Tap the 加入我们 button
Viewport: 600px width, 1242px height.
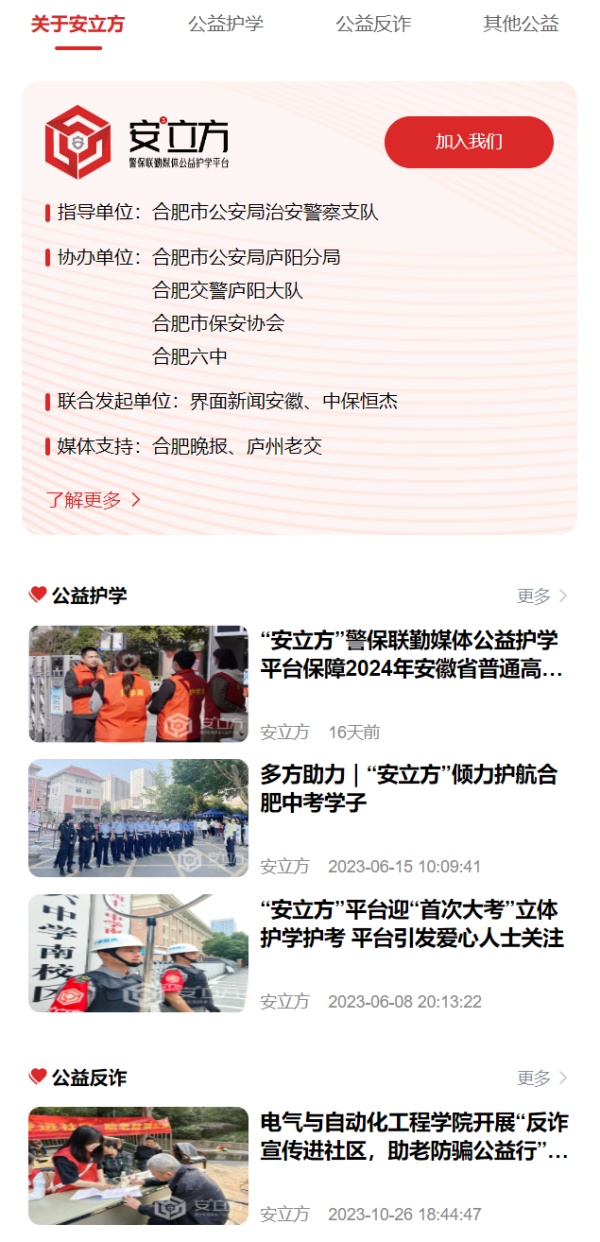click(468, 142)
